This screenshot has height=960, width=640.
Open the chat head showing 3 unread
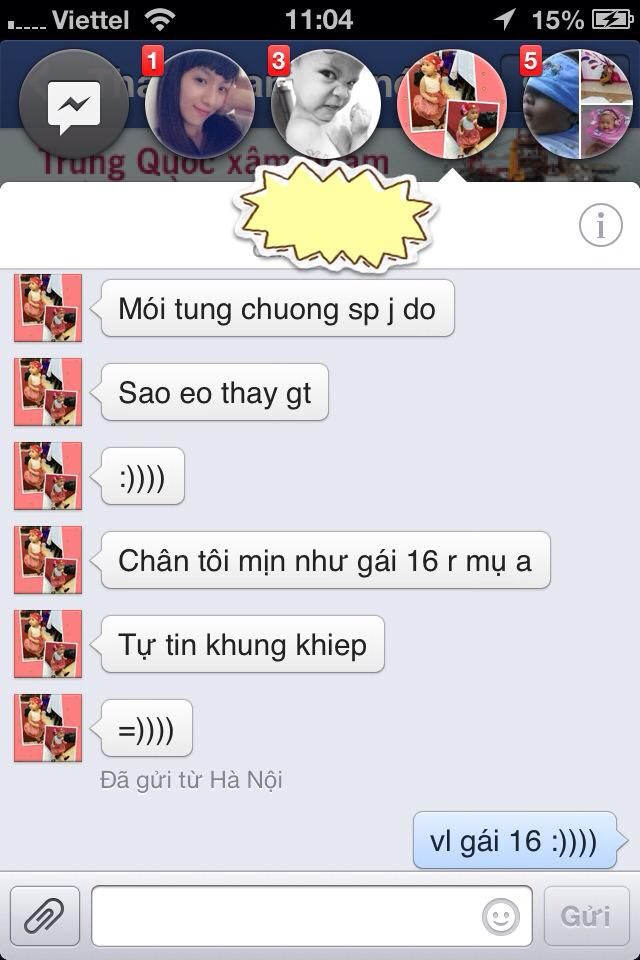tap(325, 104)
